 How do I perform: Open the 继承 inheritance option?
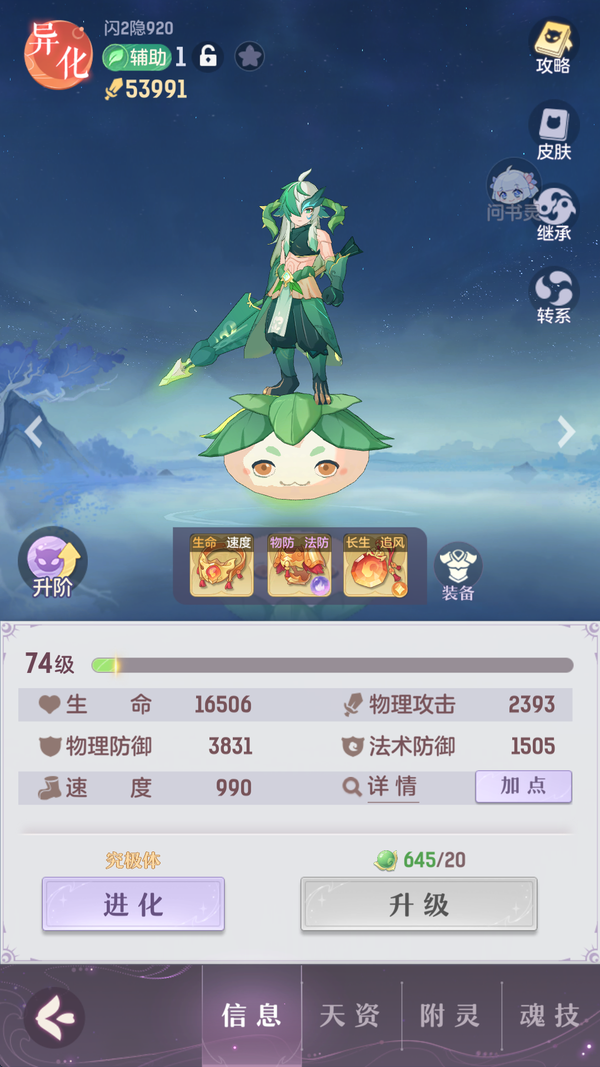[x=555, y=212]
